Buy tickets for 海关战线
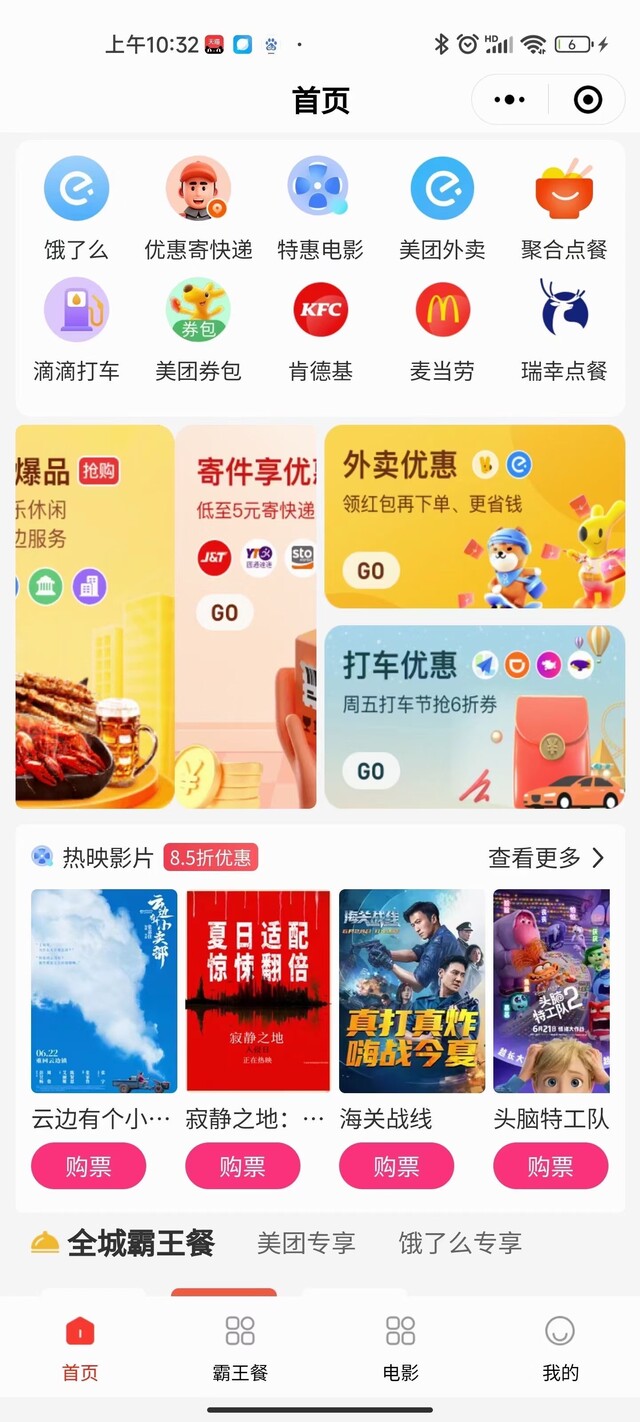This screenshot has height=1422, width=640. click(397, 1166)
